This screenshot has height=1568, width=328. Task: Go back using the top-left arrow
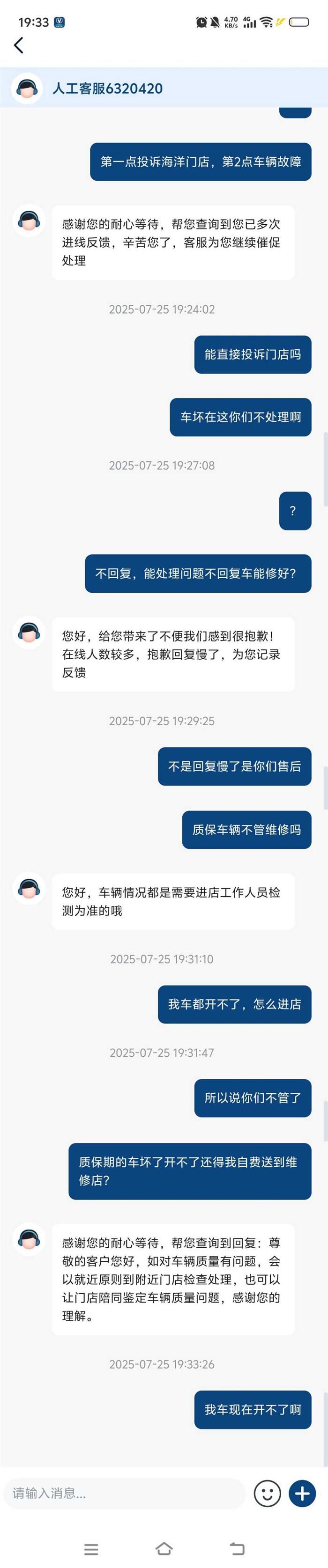tap(19, 45)
